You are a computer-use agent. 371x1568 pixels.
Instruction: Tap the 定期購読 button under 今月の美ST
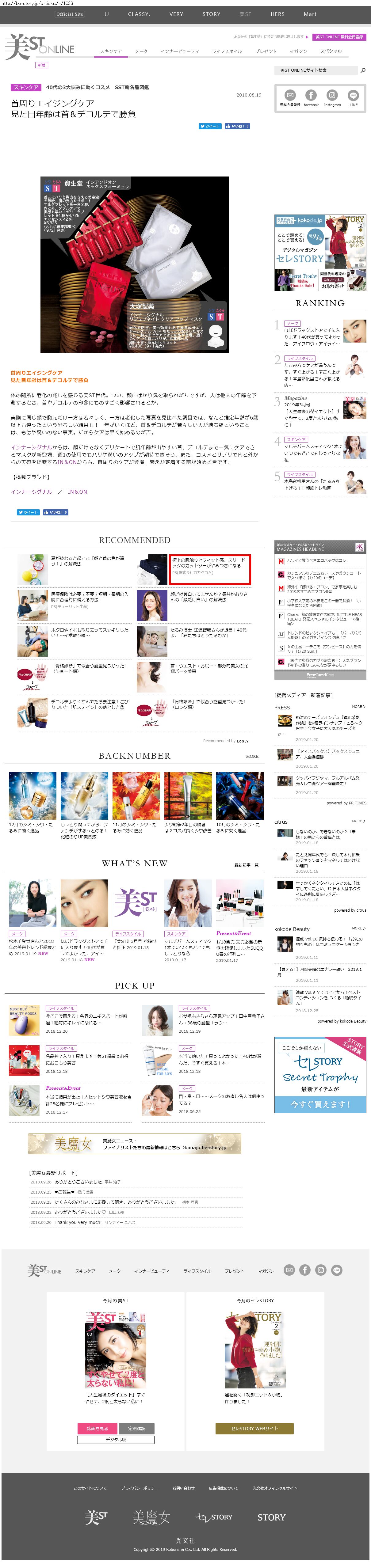pyautogui.click(x=136, y=1428)
